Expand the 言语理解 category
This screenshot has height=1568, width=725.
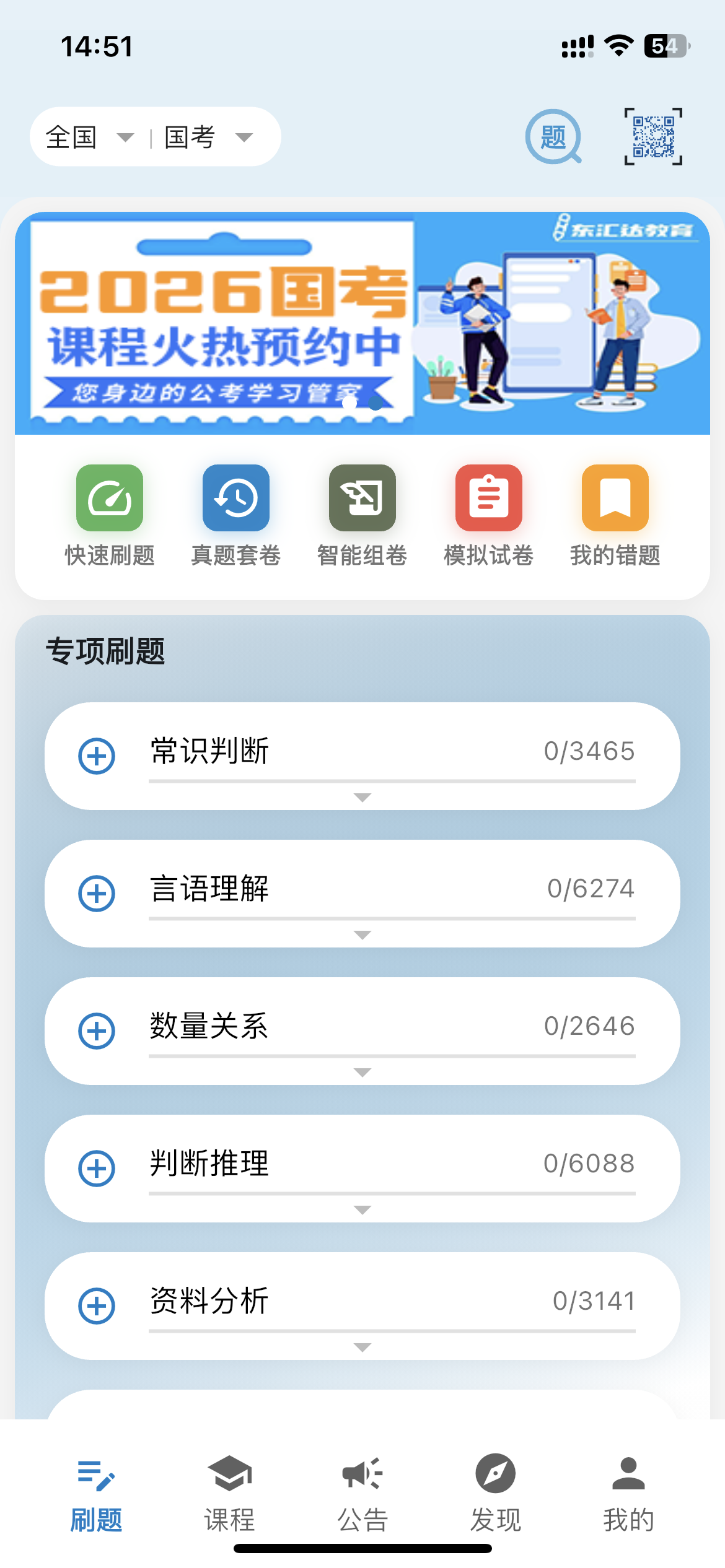(97, 894)
